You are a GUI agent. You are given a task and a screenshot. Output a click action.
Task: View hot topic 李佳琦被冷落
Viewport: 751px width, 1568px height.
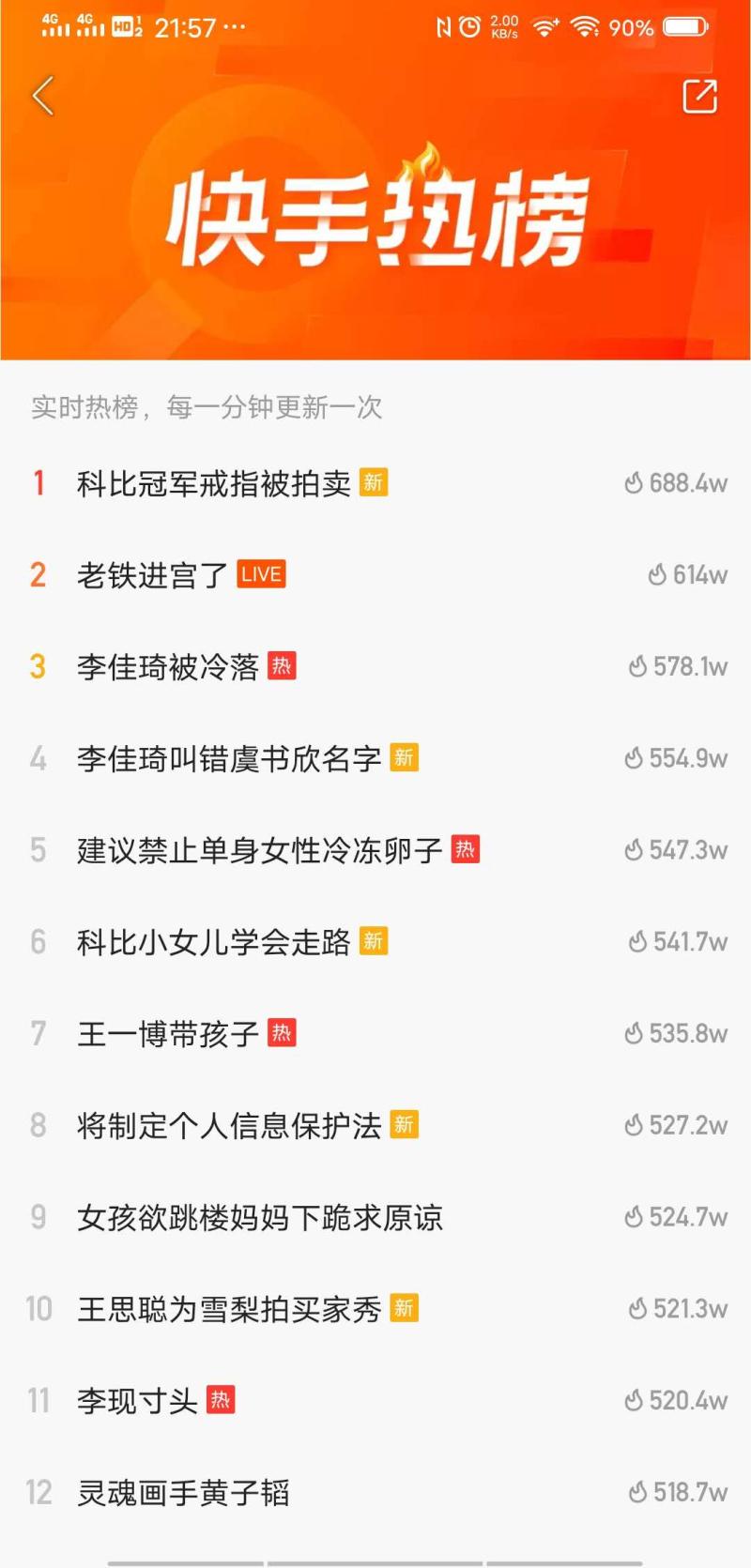[375, 666]
